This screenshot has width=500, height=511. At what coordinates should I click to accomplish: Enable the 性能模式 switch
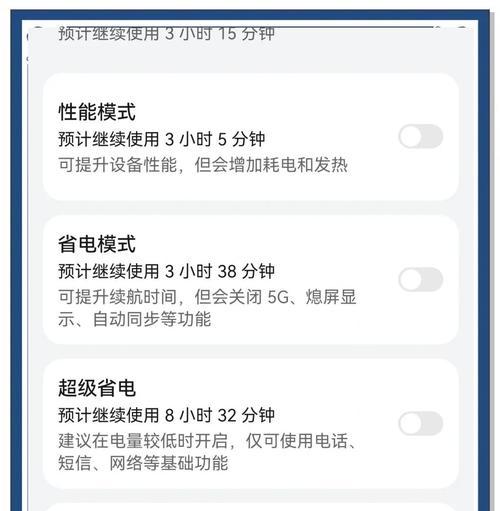click(421, 136)
